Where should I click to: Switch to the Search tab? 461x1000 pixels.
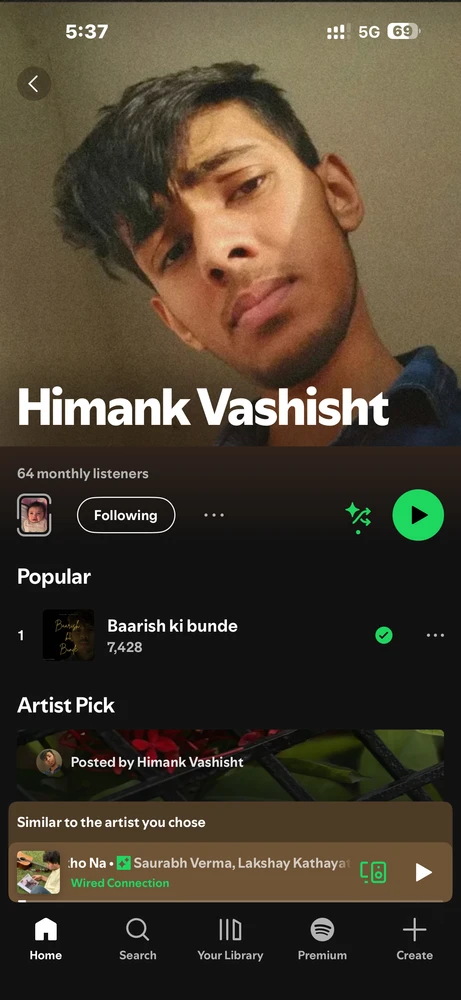click(138, 939)
